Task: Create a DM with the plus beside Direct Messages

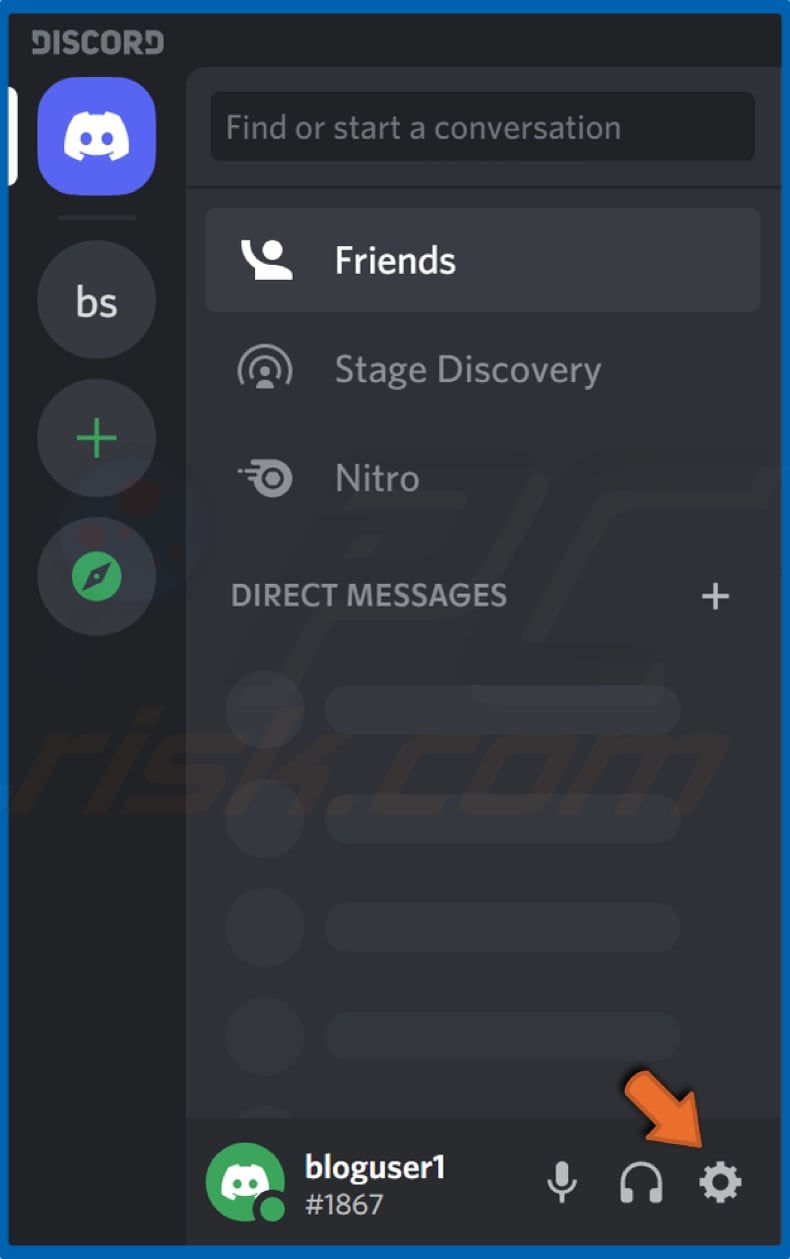Action: tap(715, 596)
